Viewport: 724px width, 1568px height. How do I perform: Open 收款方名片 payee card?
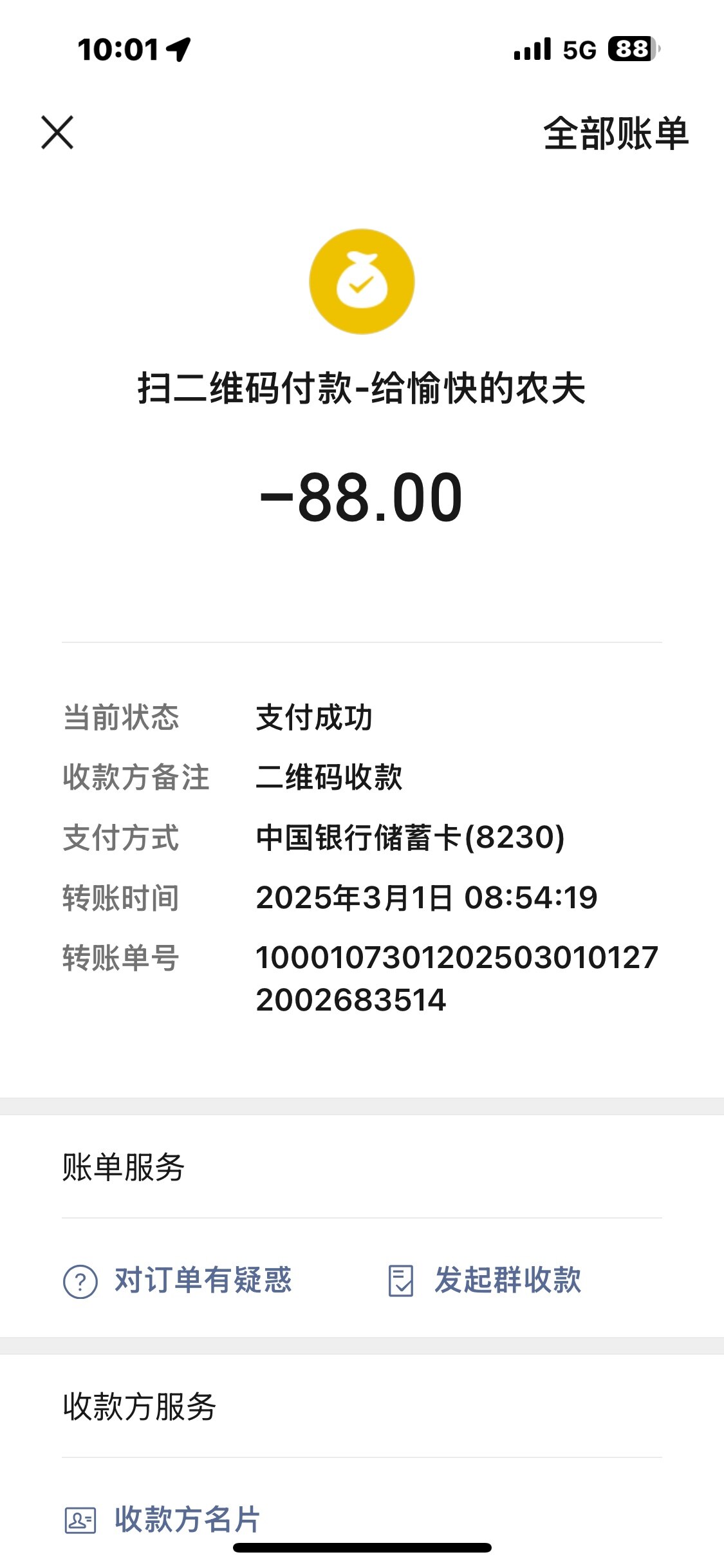pos(162,1519)
